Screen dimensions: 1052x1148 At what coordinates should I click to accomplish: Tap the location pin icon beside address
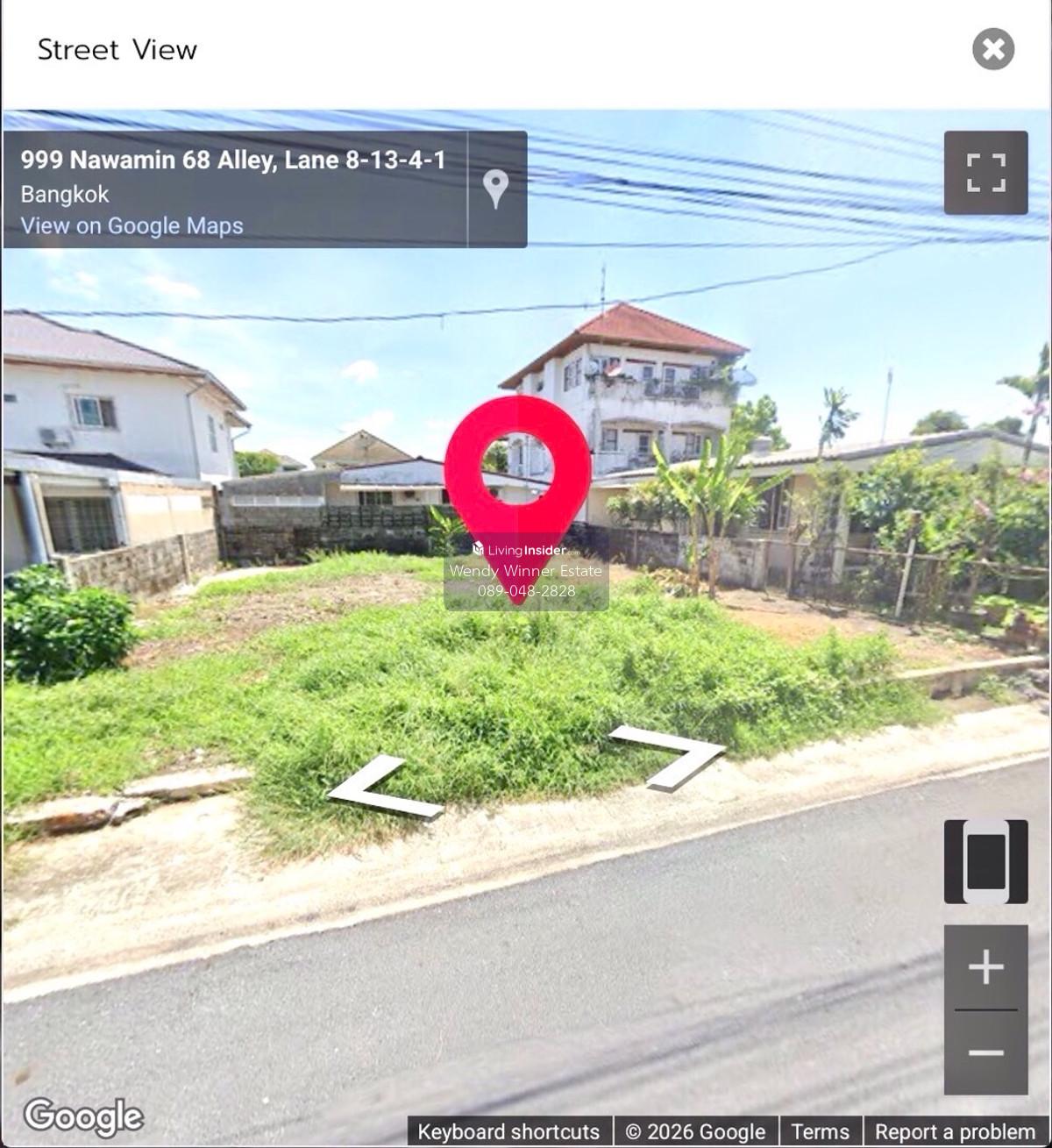[x=496, y=189]
